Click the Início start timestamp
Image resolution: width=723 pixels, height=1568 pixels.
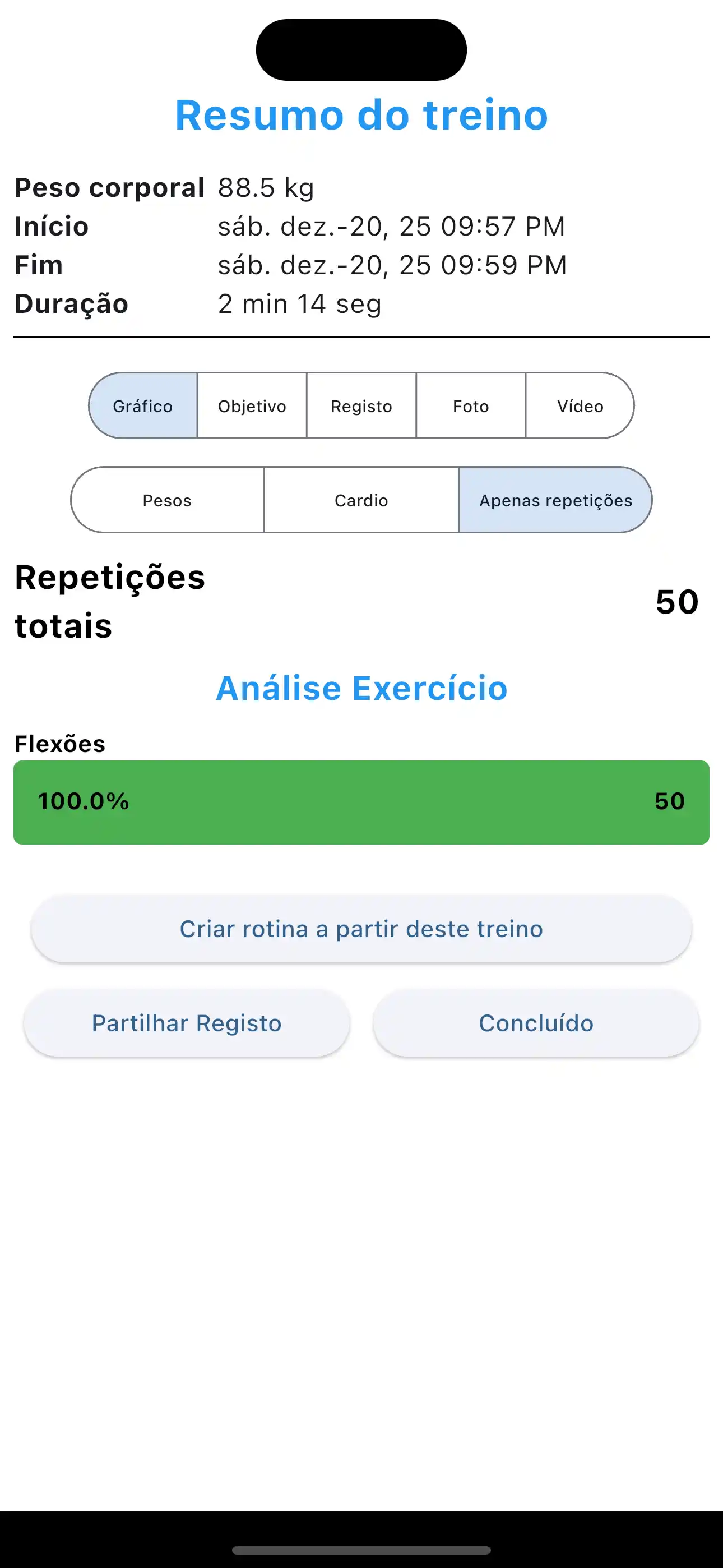pos(392,226)
